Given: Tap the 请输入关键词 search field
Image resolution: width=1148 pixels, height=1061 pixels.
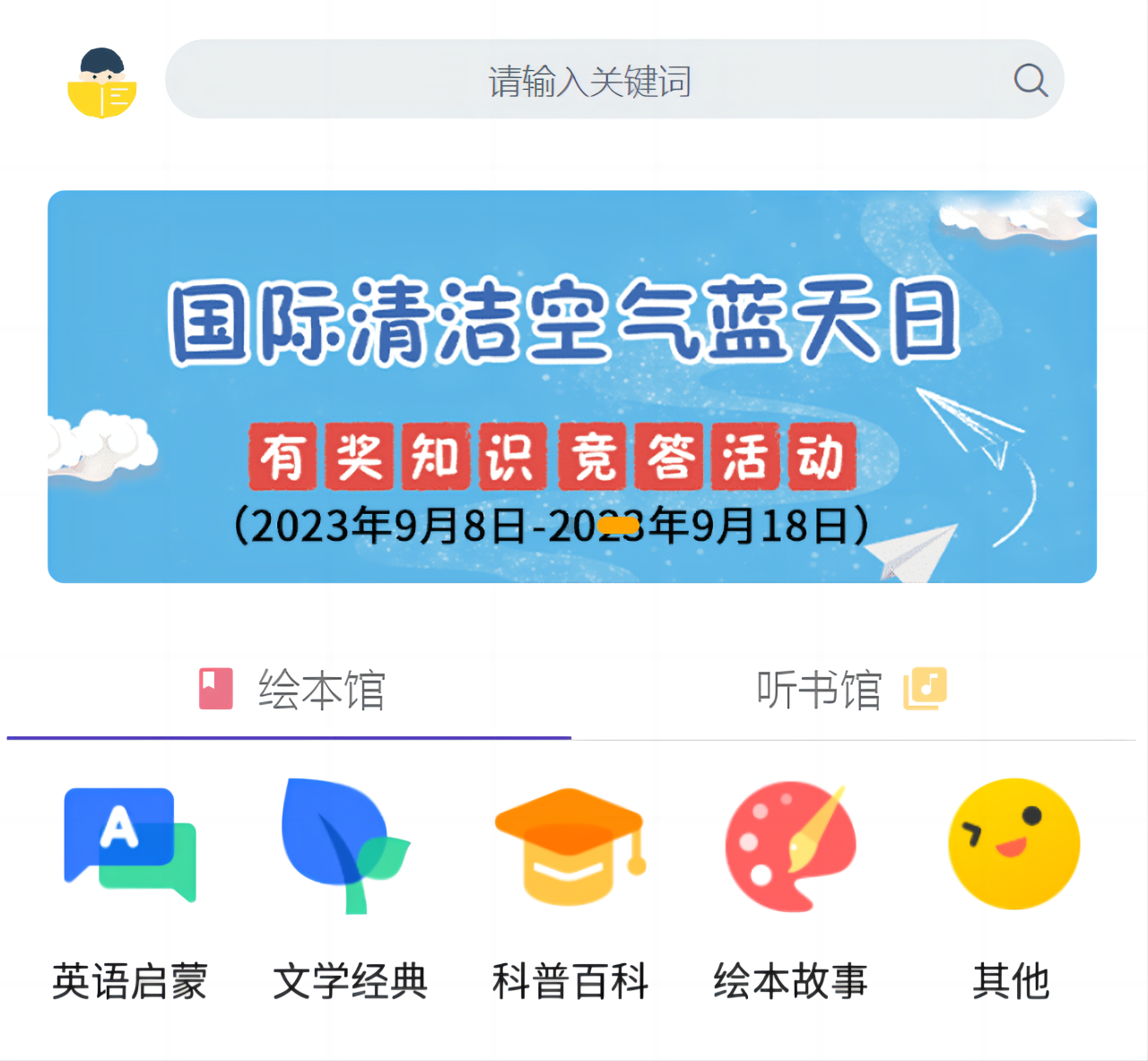Looking at the screenshot, I should tap(587, 81).
